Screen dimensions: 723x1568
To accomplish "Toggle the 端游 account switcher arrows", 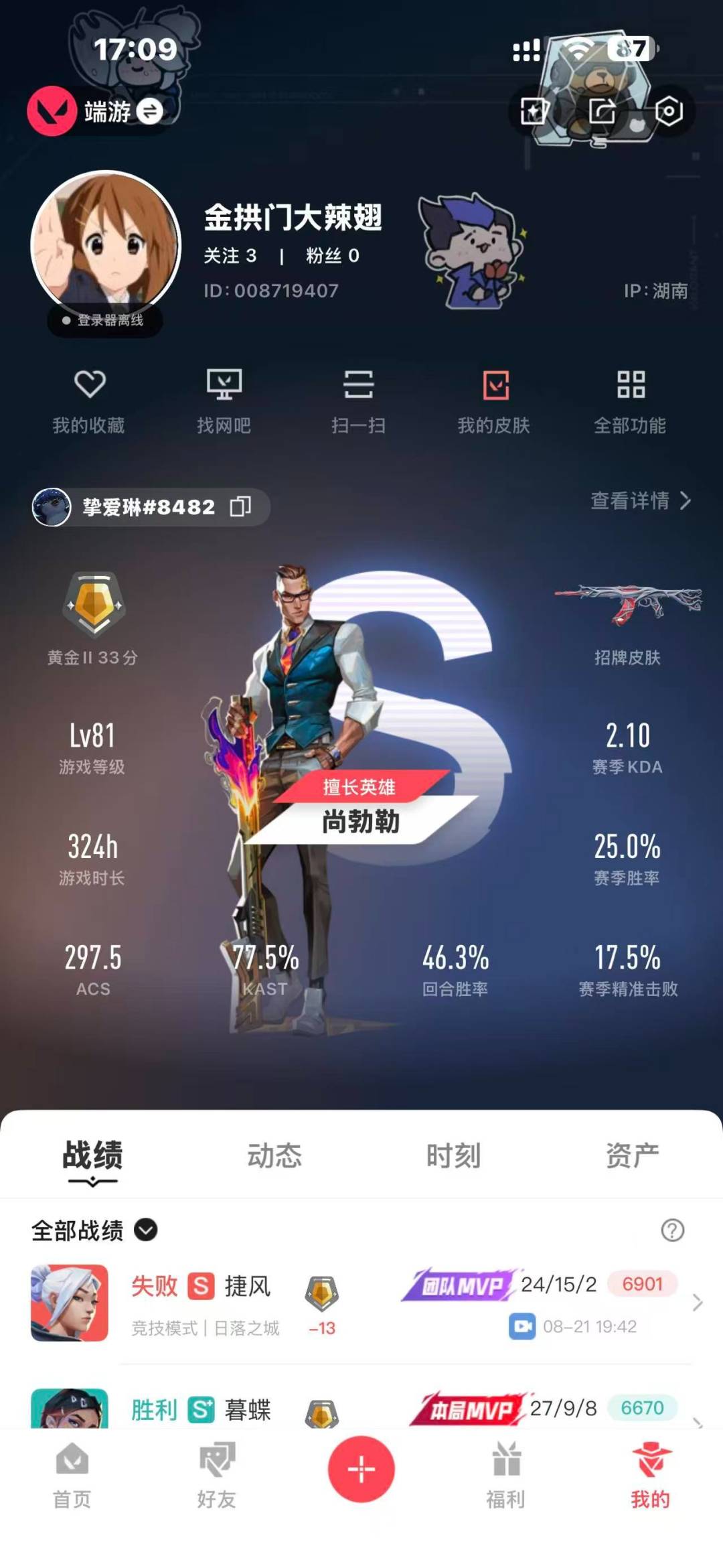I will 149,111.
